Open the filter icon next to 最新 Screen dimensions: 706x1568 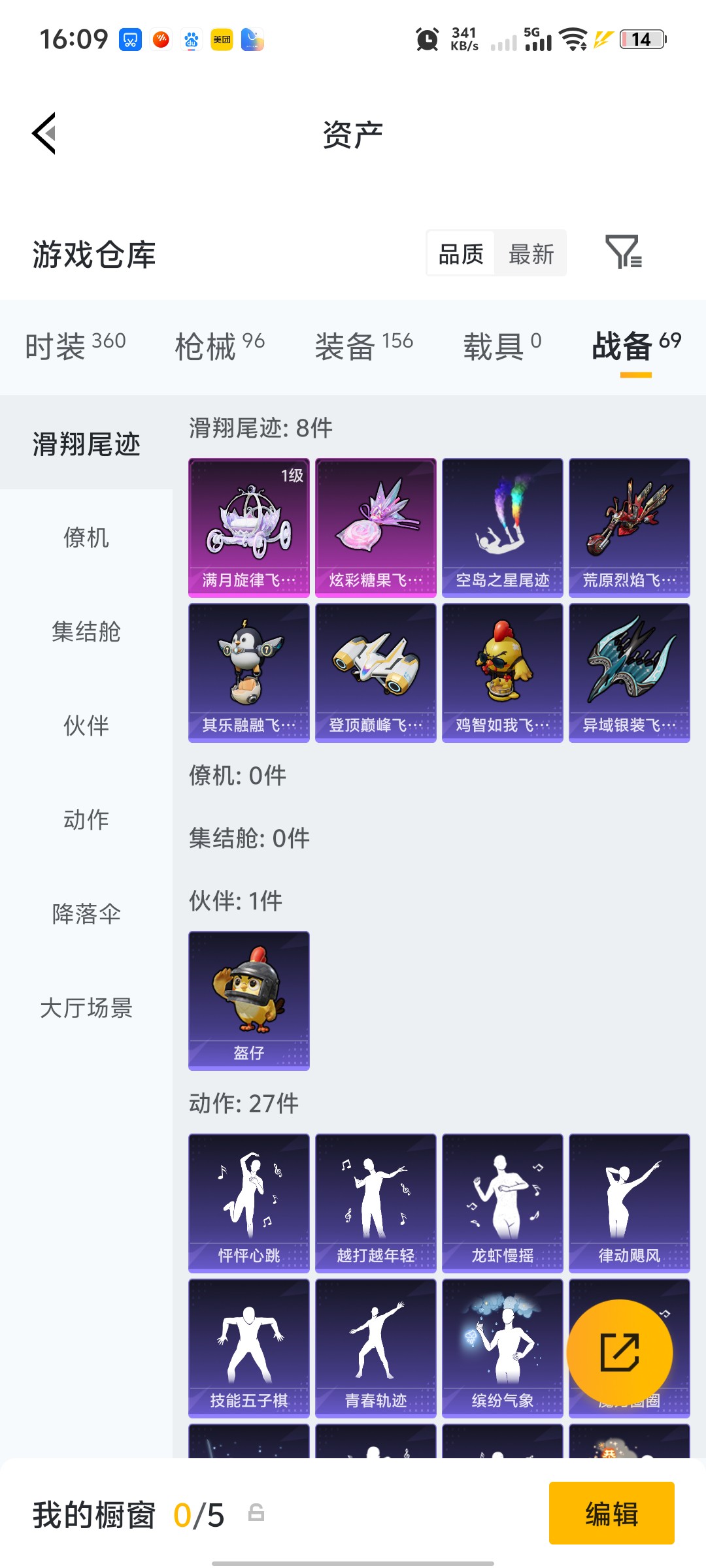[624, 252]
